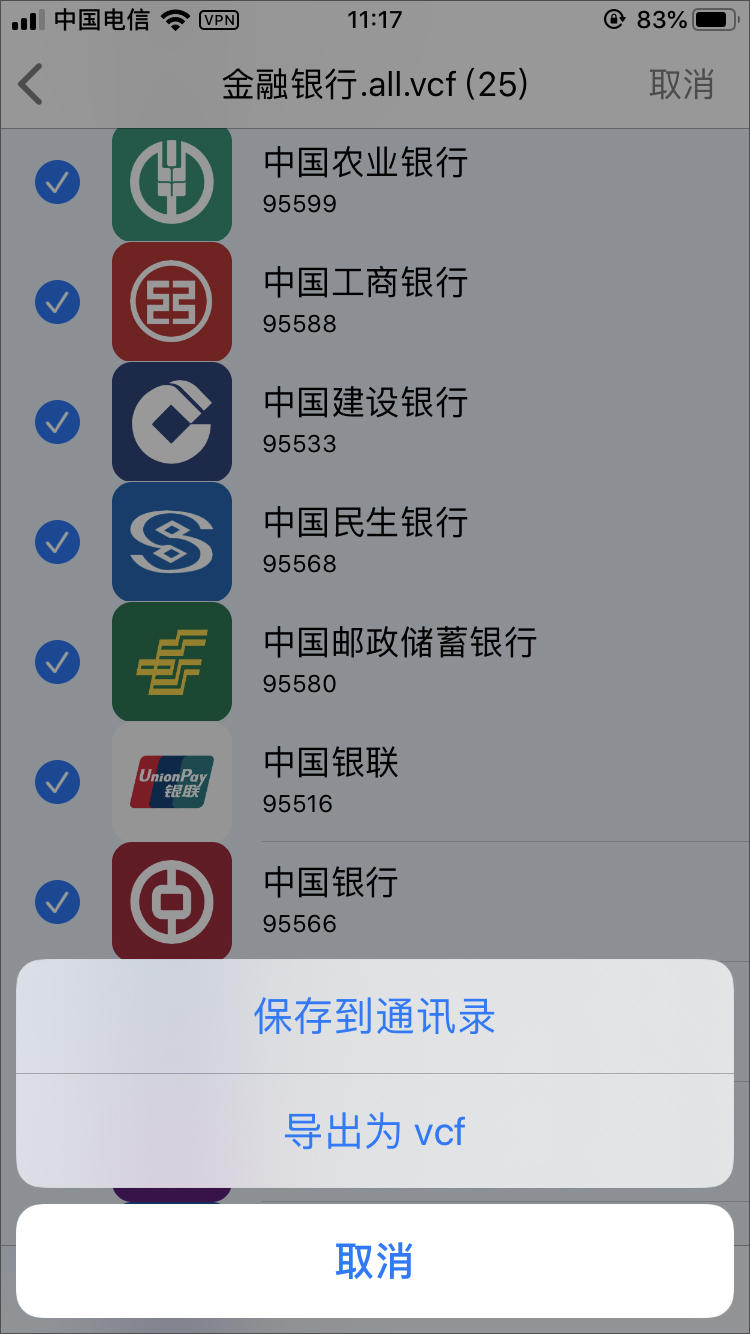The height and width of the screenshot is (1334, 750).
Task: Select the ICBC bank logo icon
Action: (171, 301)
